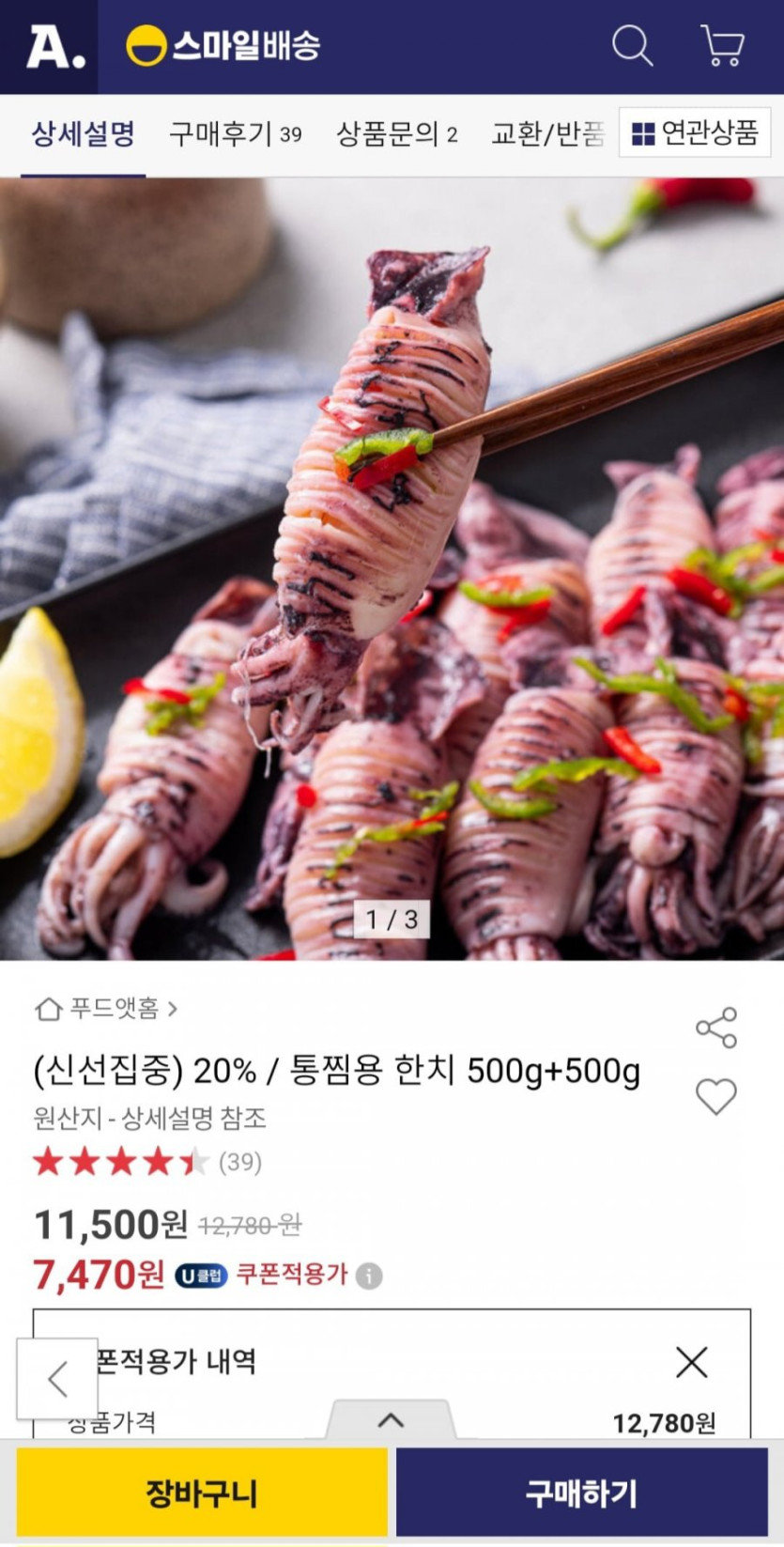Open the 상품문의 inquiries tab

pos(395,133)
